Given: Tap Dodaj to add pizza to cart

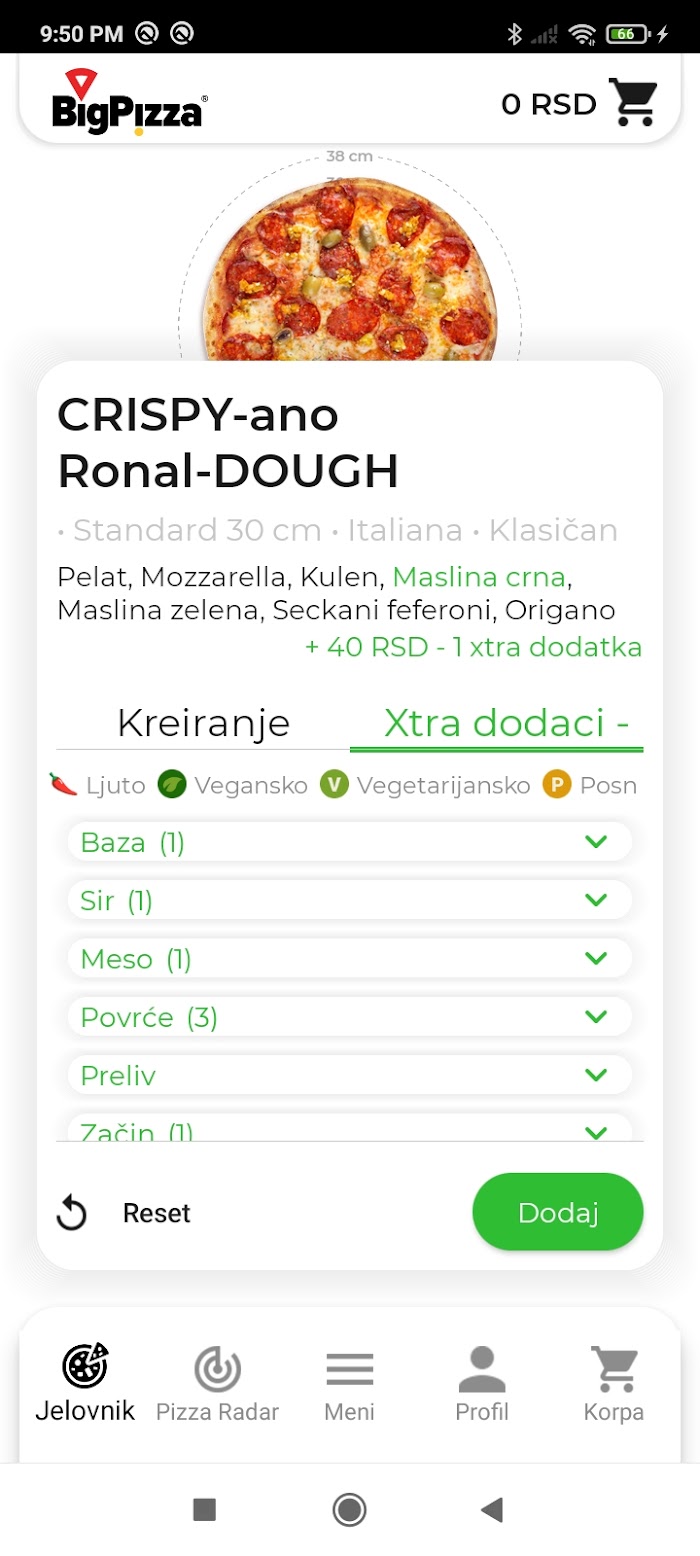Looking at the screenshot, I should click(x=558, y=1212).
